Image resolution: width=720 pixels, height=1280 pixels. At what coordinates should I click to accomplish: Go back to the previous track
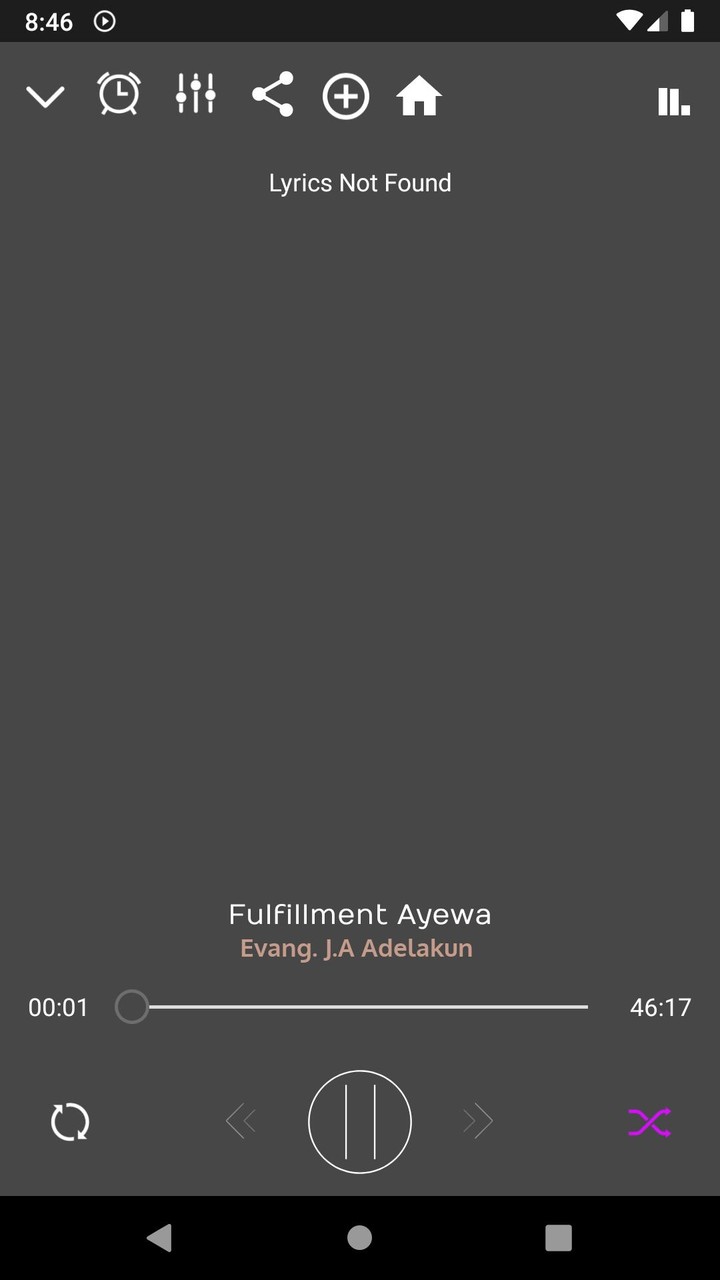[x=242, y=1121]
